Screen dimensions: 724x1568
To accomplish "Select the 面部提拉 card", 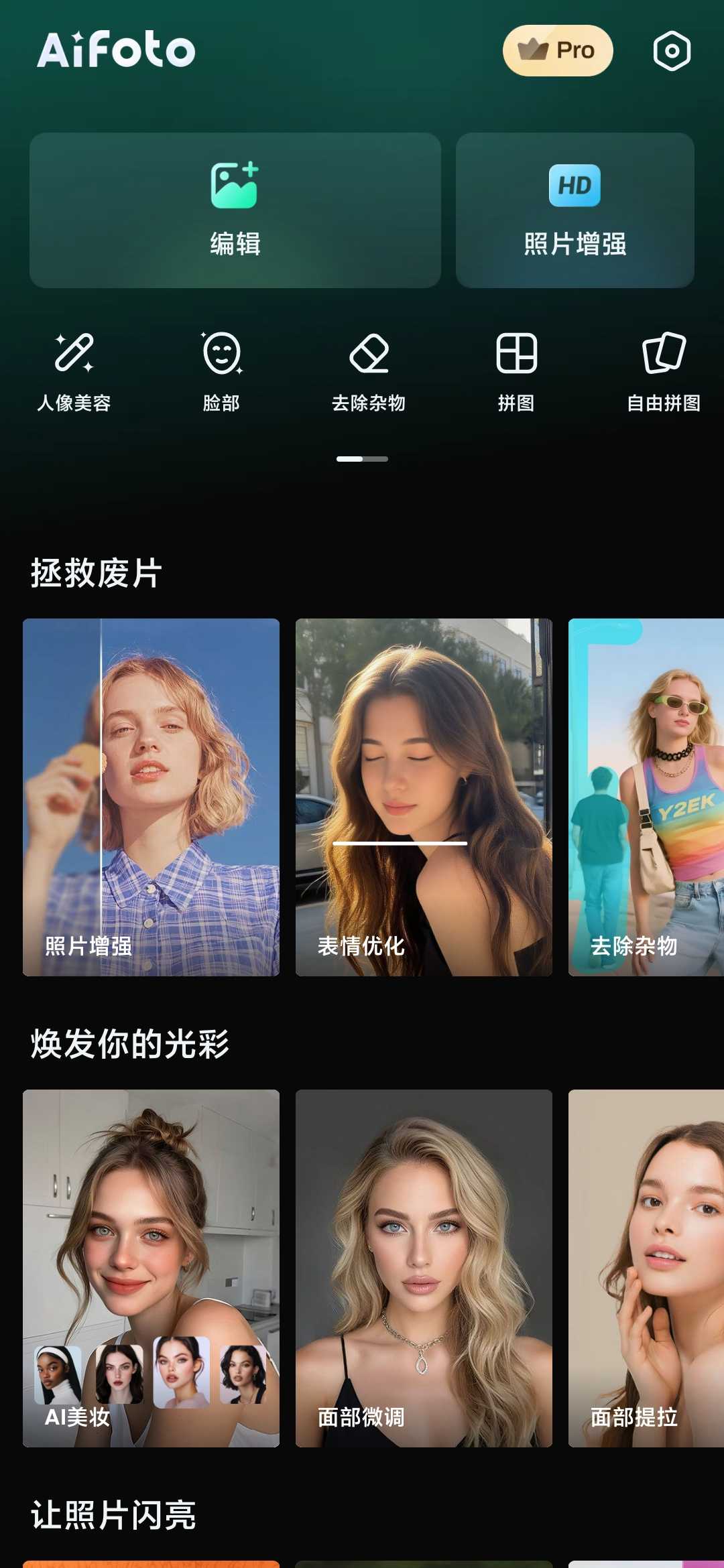I will click(x=646, y=1268).
